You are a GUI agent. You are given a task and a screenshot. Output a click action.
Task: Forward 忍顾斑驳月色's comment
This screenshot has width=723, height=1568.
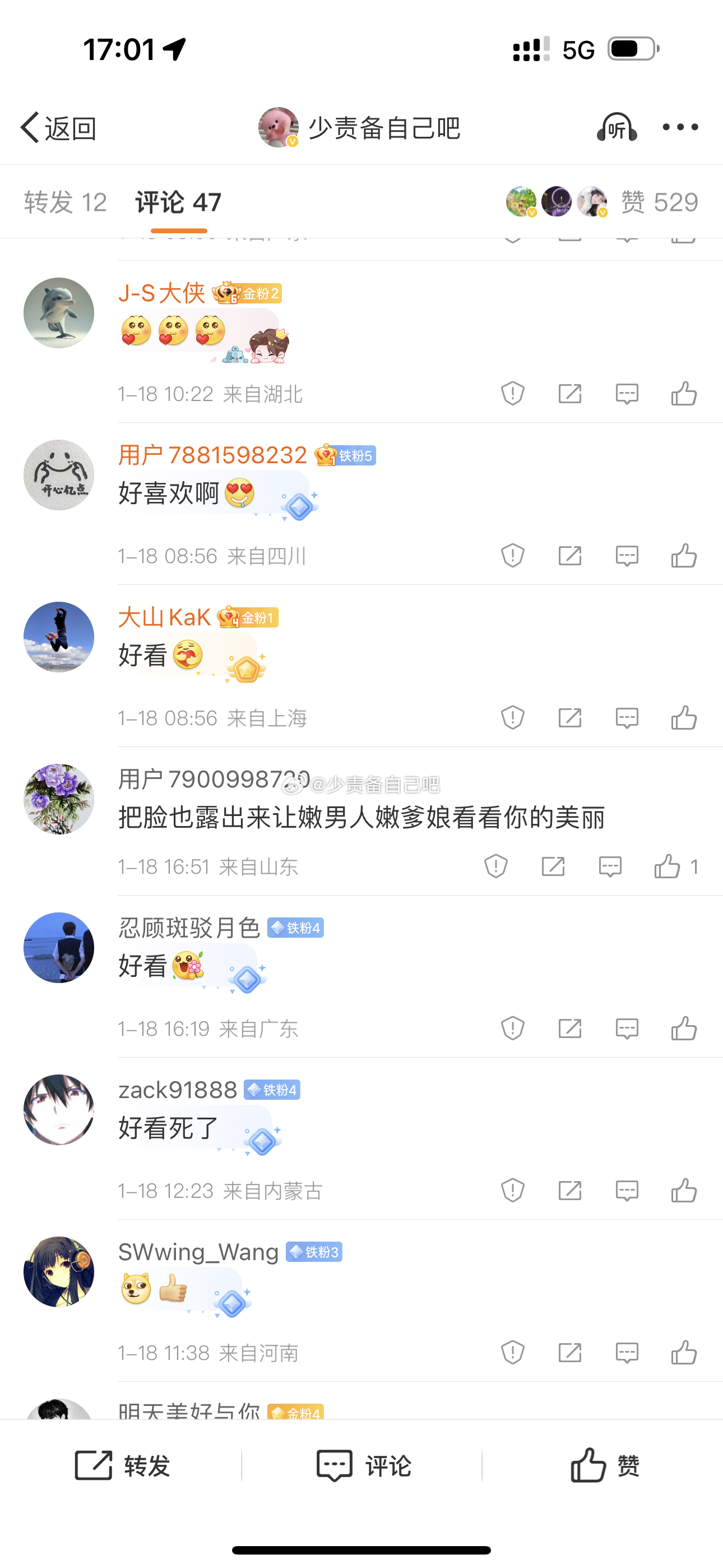point(569,1029)
